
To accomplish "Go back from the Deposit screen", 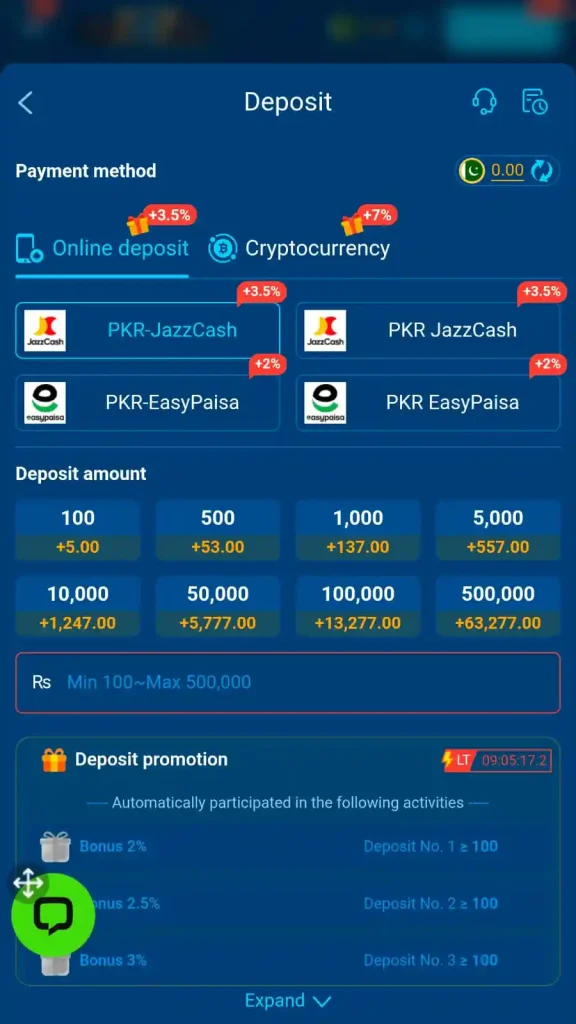I will click(25, 103).
